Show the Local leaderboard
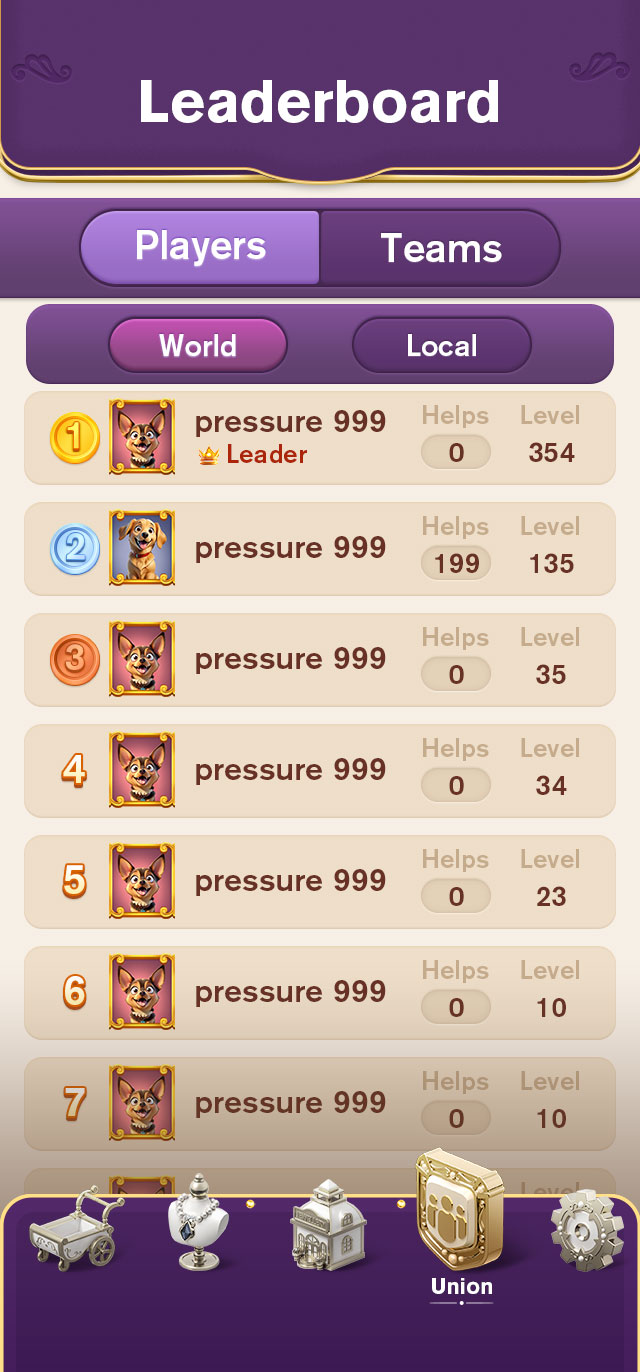This screenshot has width=640, height=1372. click(x=441, y=346)
